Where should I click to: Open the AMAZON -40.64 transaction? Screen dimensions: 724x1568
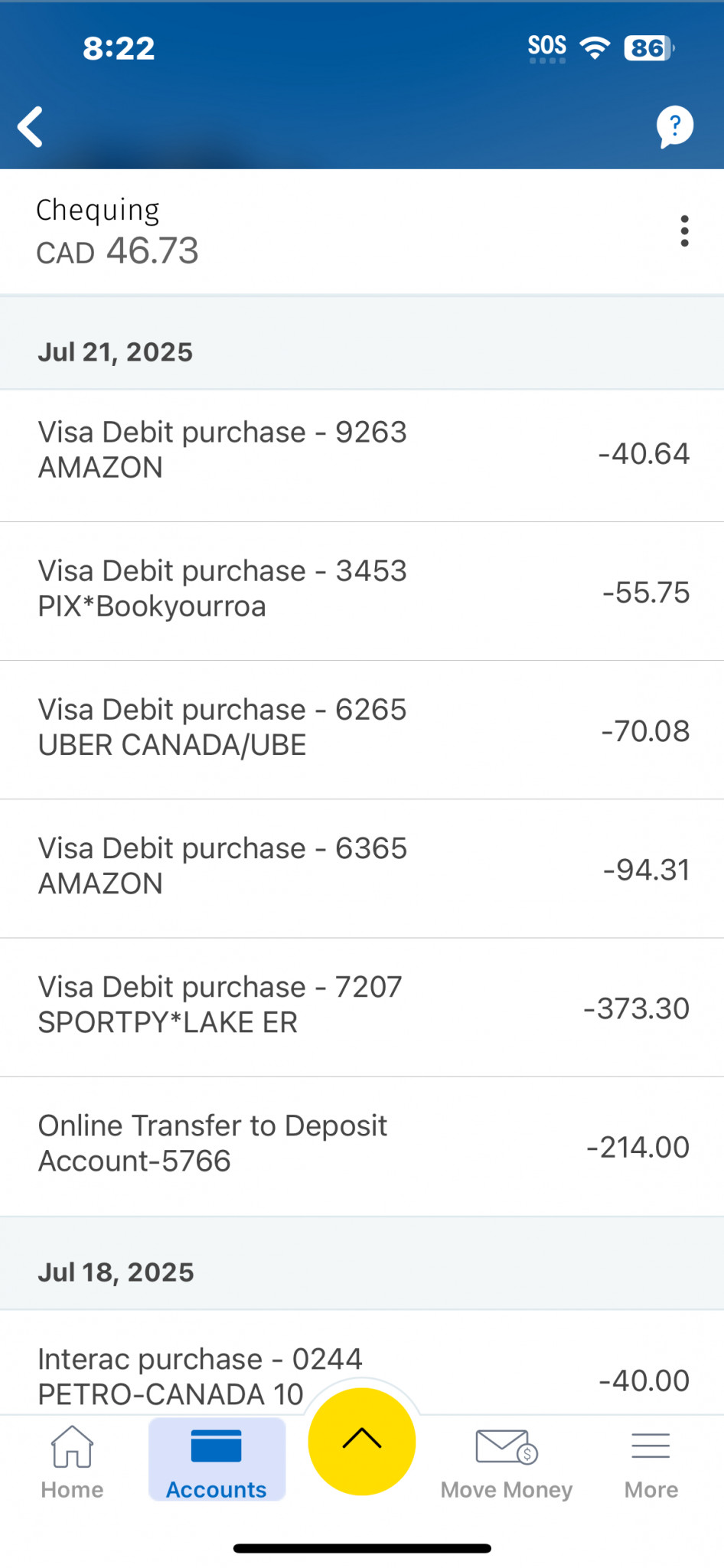(362, 456)
